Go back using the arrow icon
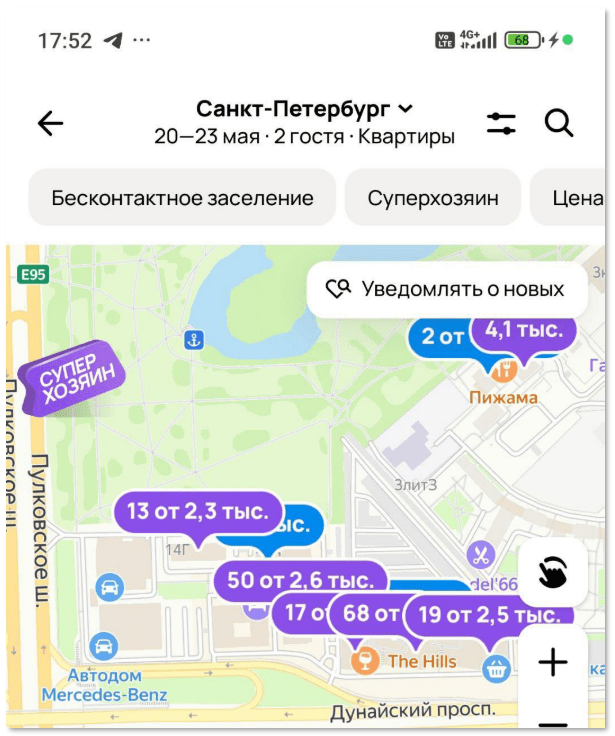The width and height of the screenshot is (615, 736). pos(50,123)
